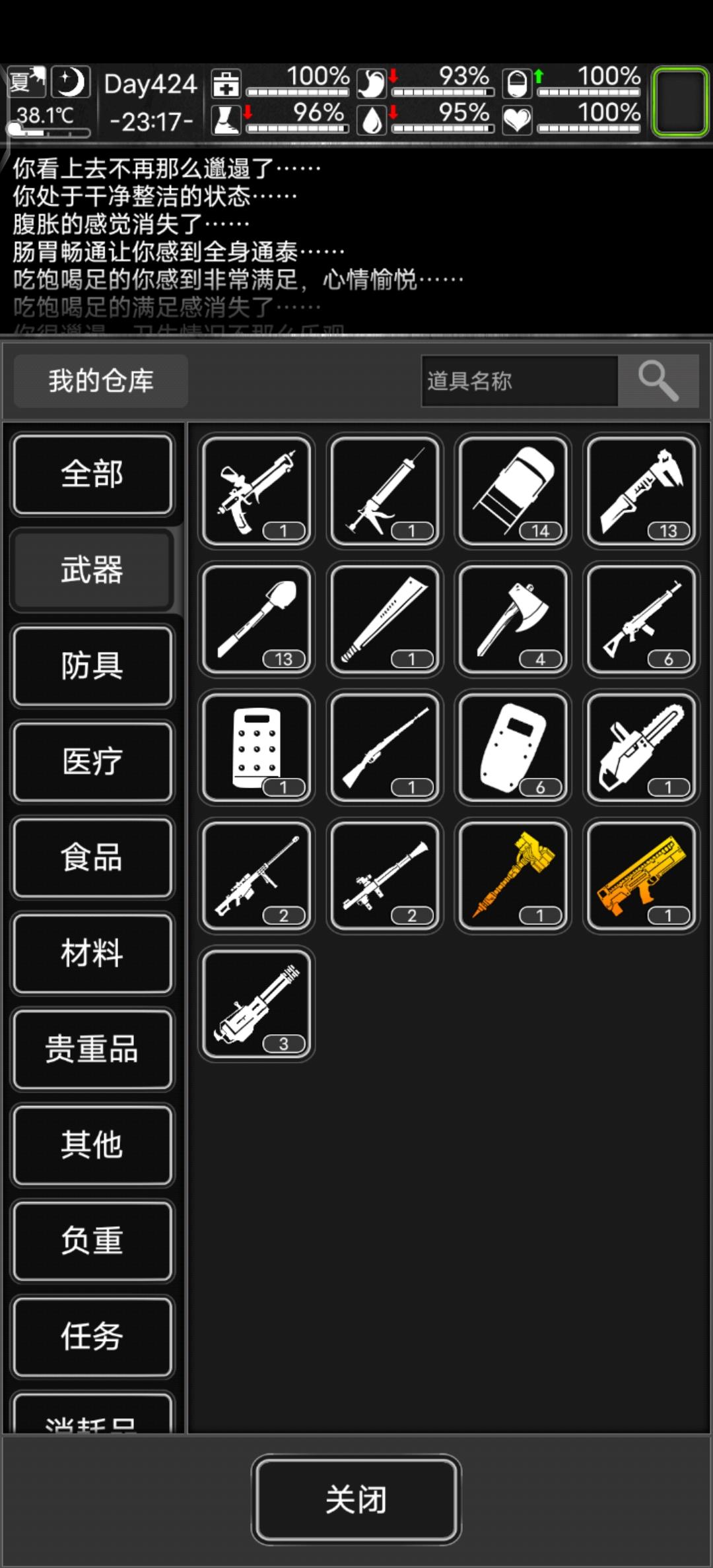Select the orange shotgun weapon

pyautogui.click(x=640, y=875)
